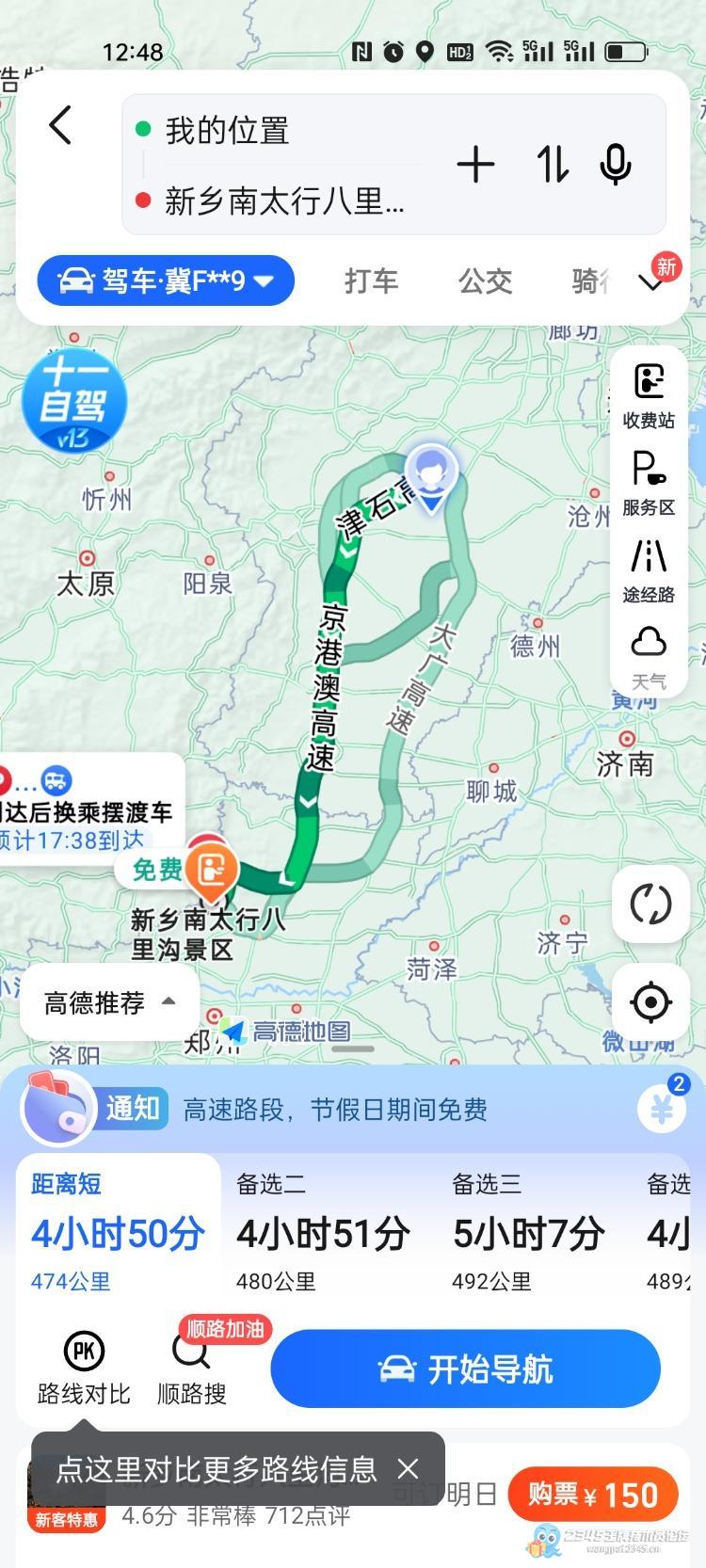Switch to the 打车 tab
This screenshot has width=706, height=1568.
[x=371, y=280]
